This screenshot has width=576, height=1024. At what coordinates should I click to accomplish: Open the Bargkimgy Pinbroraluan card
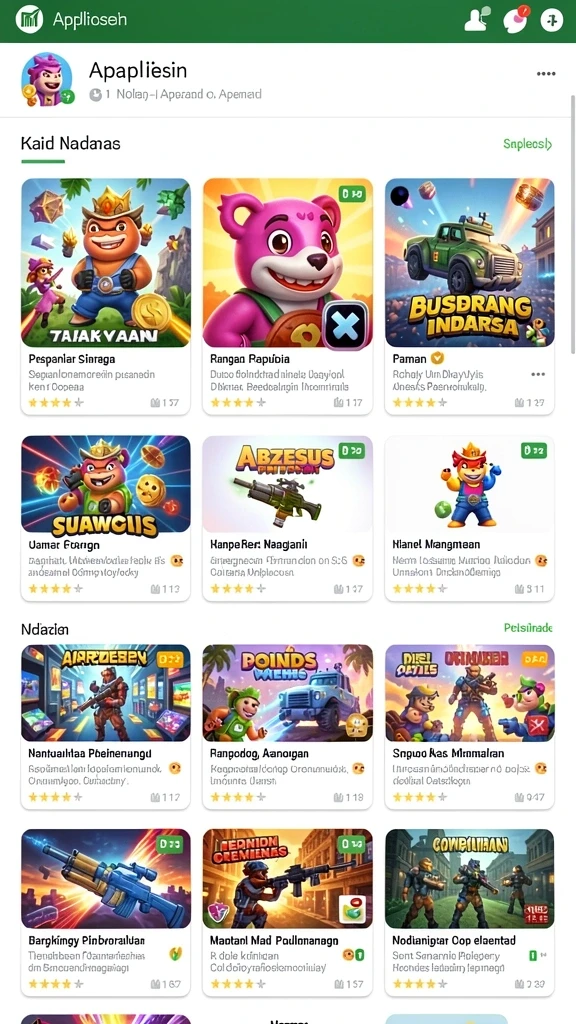tap(106, 912)
